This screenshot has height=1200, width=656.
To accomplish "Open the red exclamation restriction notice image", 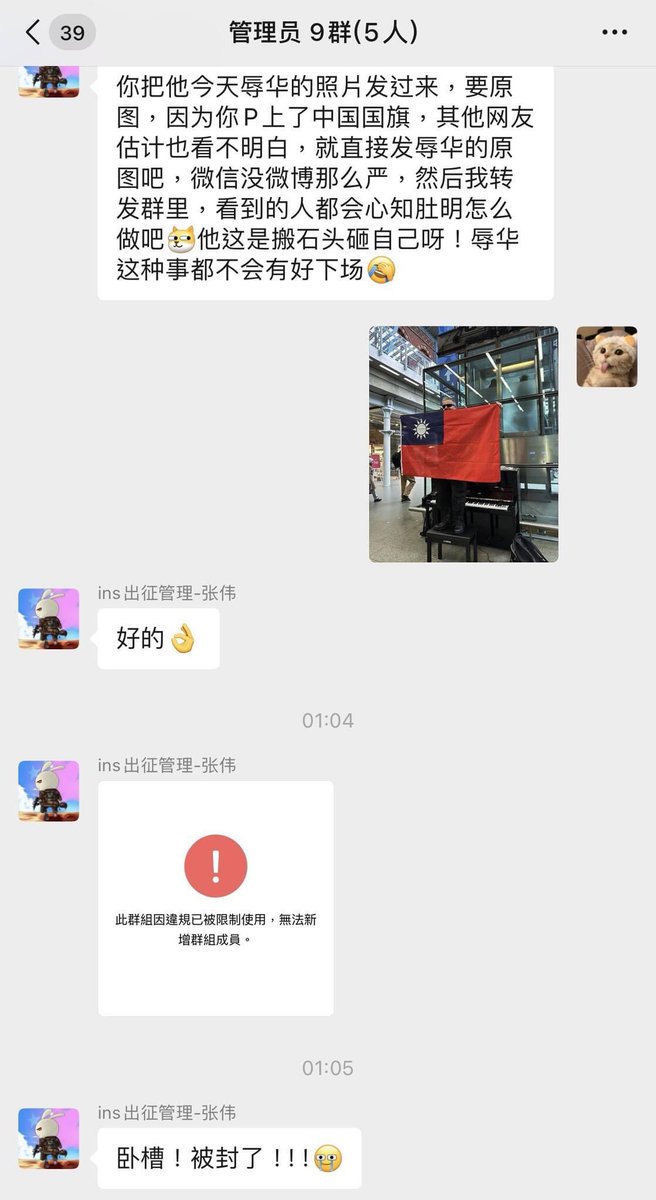I will click(215, 897).
